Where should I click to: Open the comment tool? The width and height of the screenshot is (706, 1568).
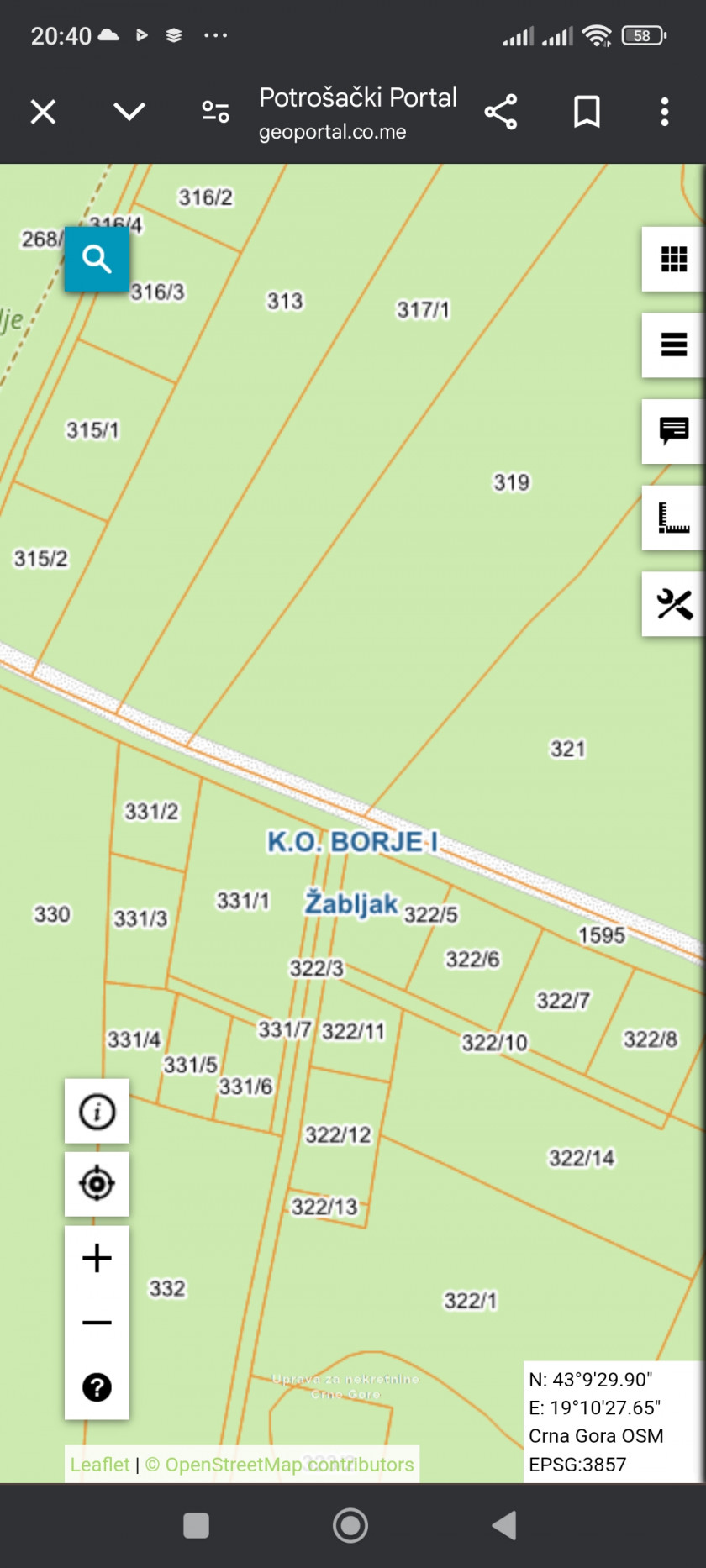673,431
